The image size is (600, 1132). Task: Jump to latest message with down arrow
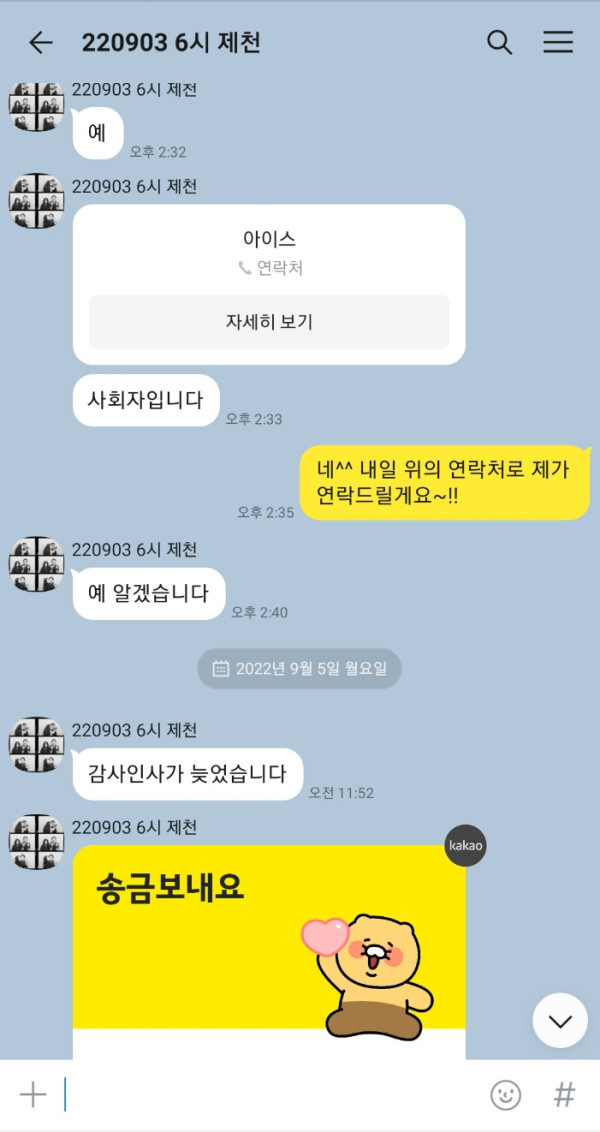[560, 1020]
